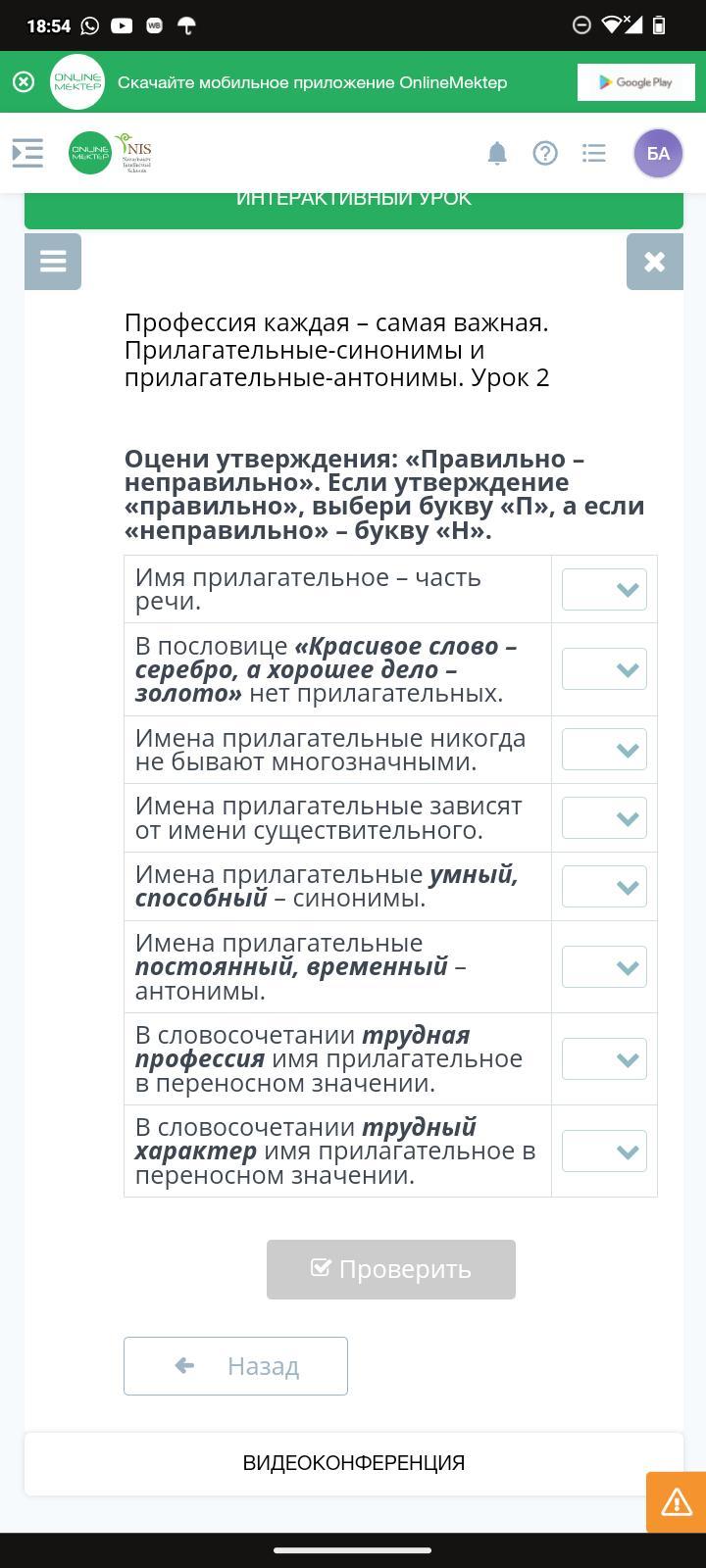This screenshot has height=1568, width=706.
Task: Open dropdown for «трудная профессия» statement
Action: (604, 1059)
